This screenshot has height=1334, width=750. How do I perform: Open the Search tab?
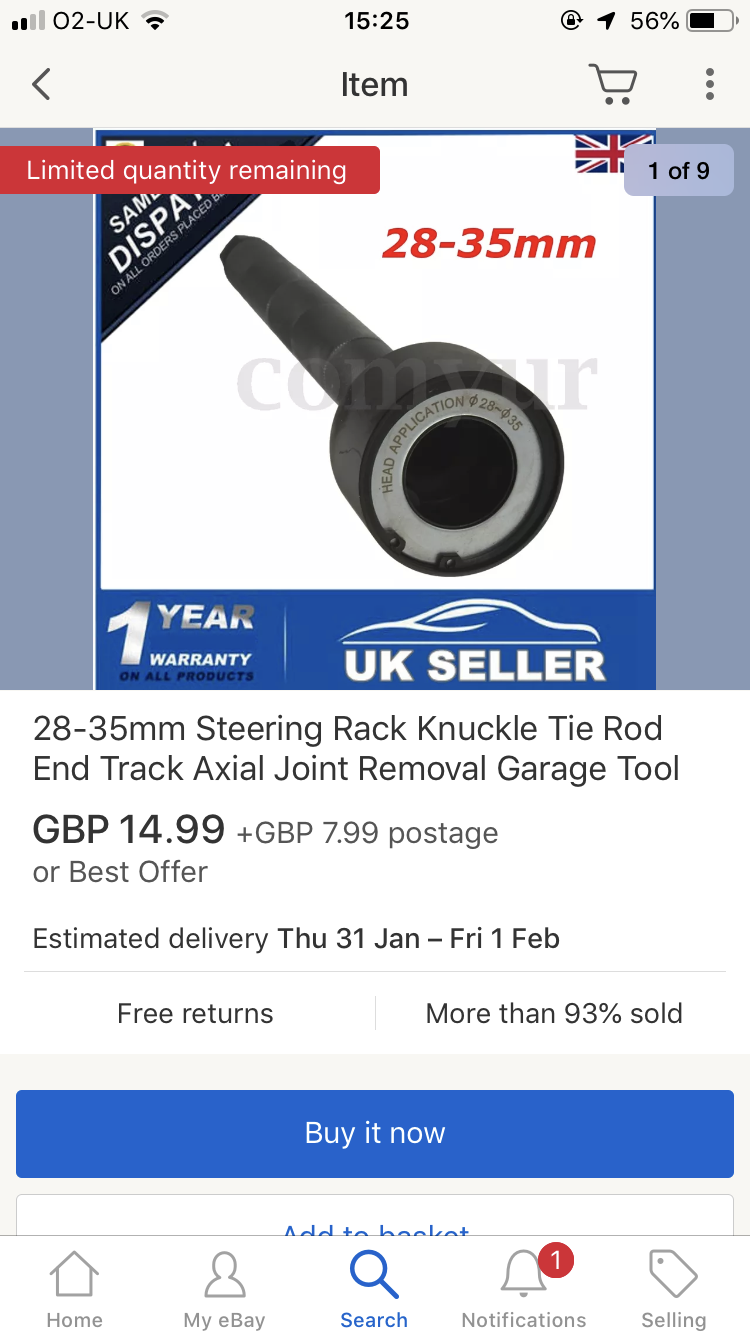(374, 1290)
